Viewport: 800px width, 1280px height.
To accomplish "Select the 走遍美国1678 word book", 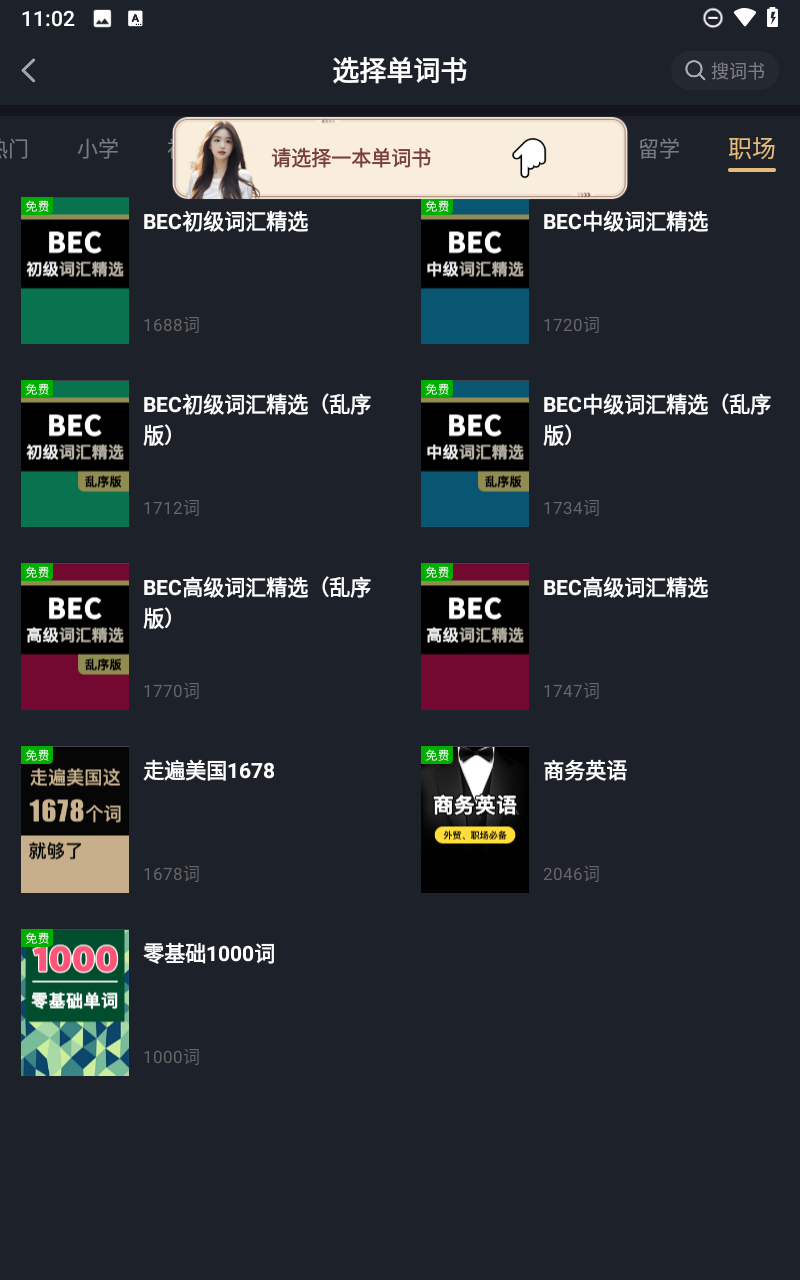I will [75, 820].
